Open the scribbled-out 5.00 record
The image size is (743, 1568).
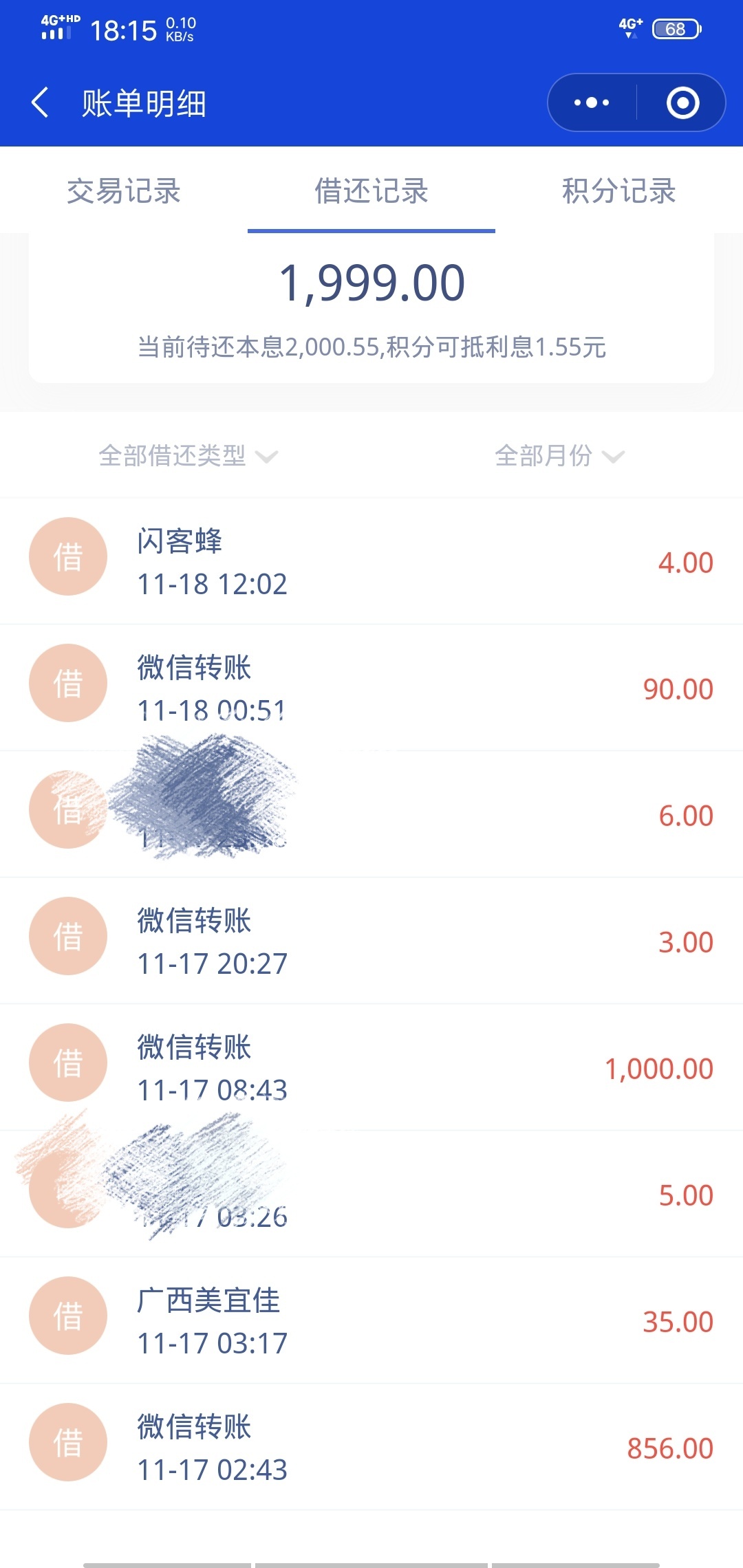pos(371,1194)
